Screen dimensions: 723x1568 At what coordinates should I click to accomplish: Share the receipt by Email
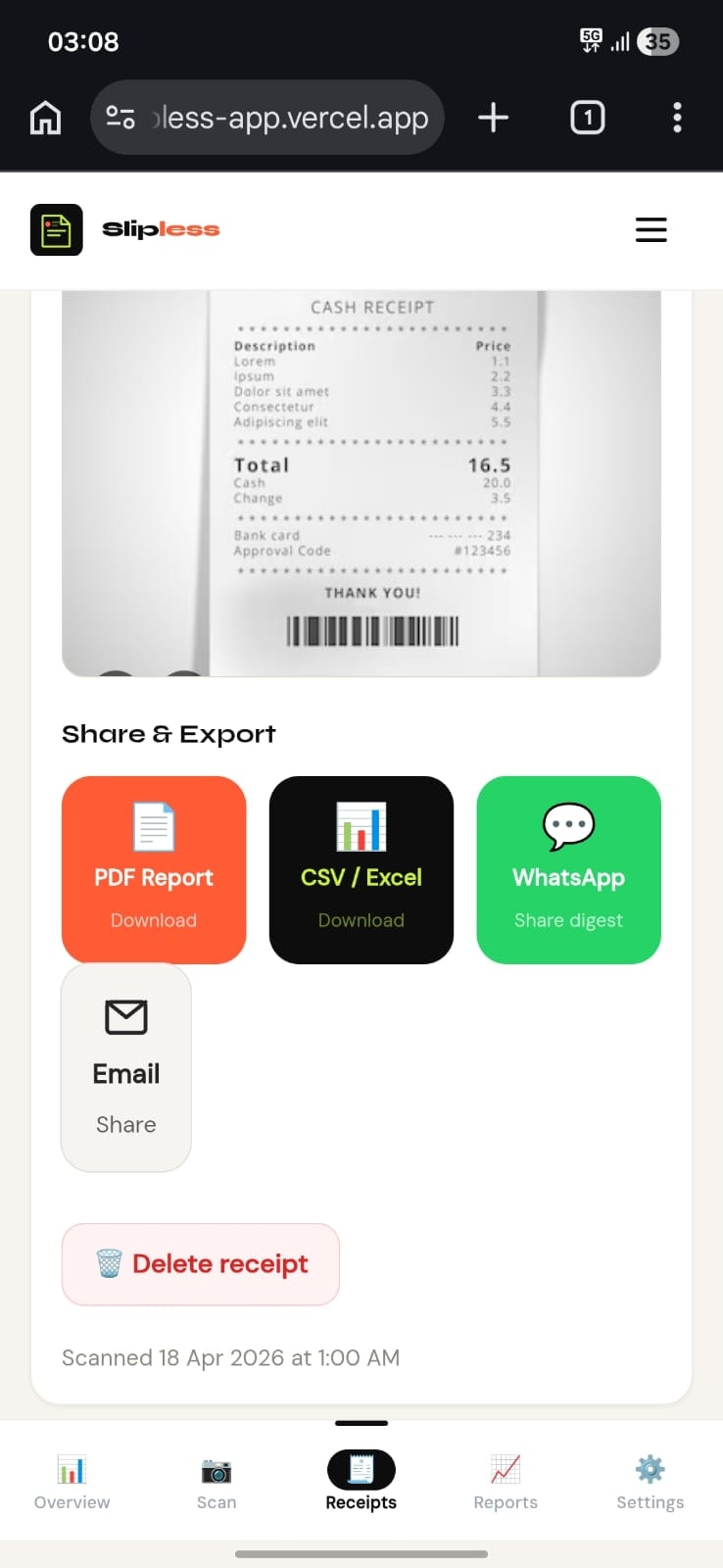(126, 1067)
